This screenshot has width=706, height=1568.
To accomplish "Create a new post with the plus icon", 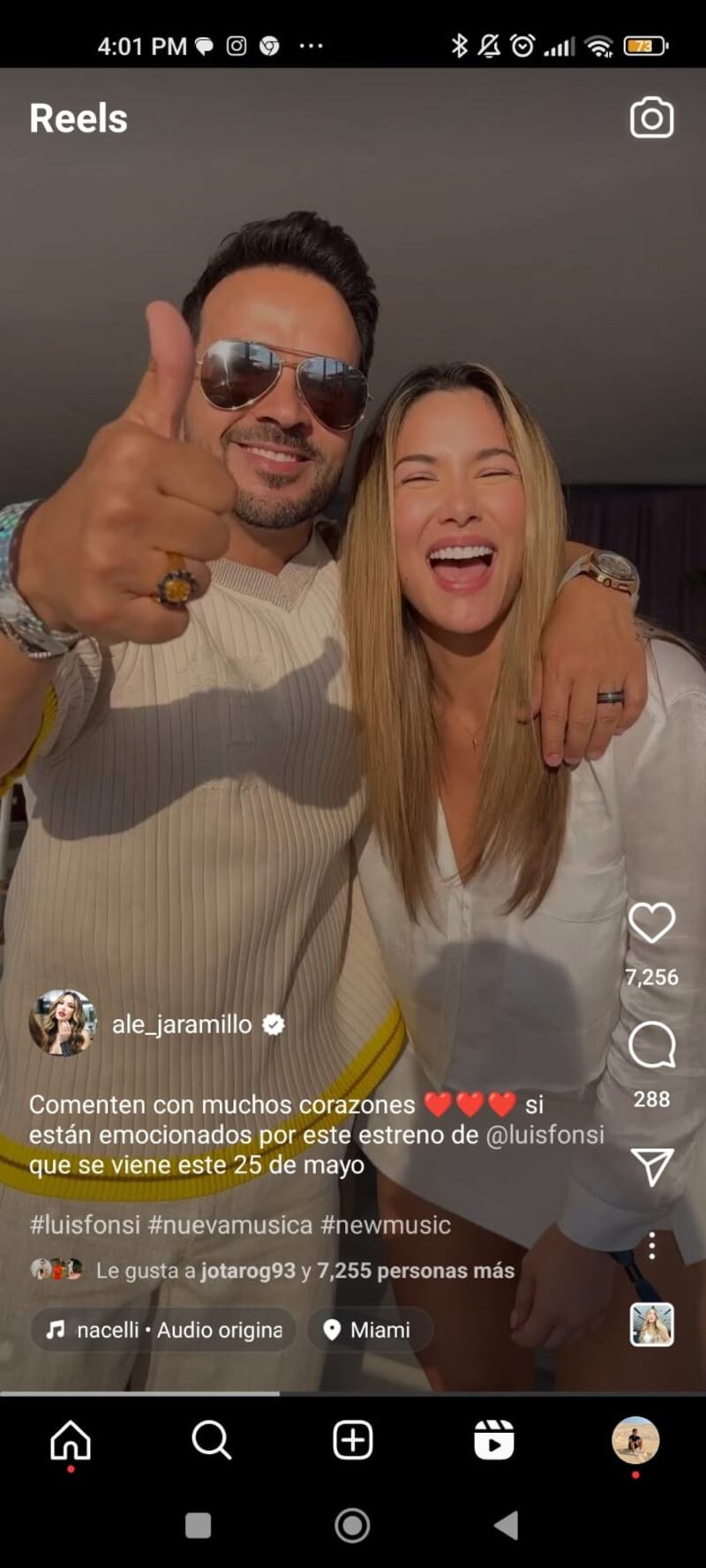I will (352, 1441).
